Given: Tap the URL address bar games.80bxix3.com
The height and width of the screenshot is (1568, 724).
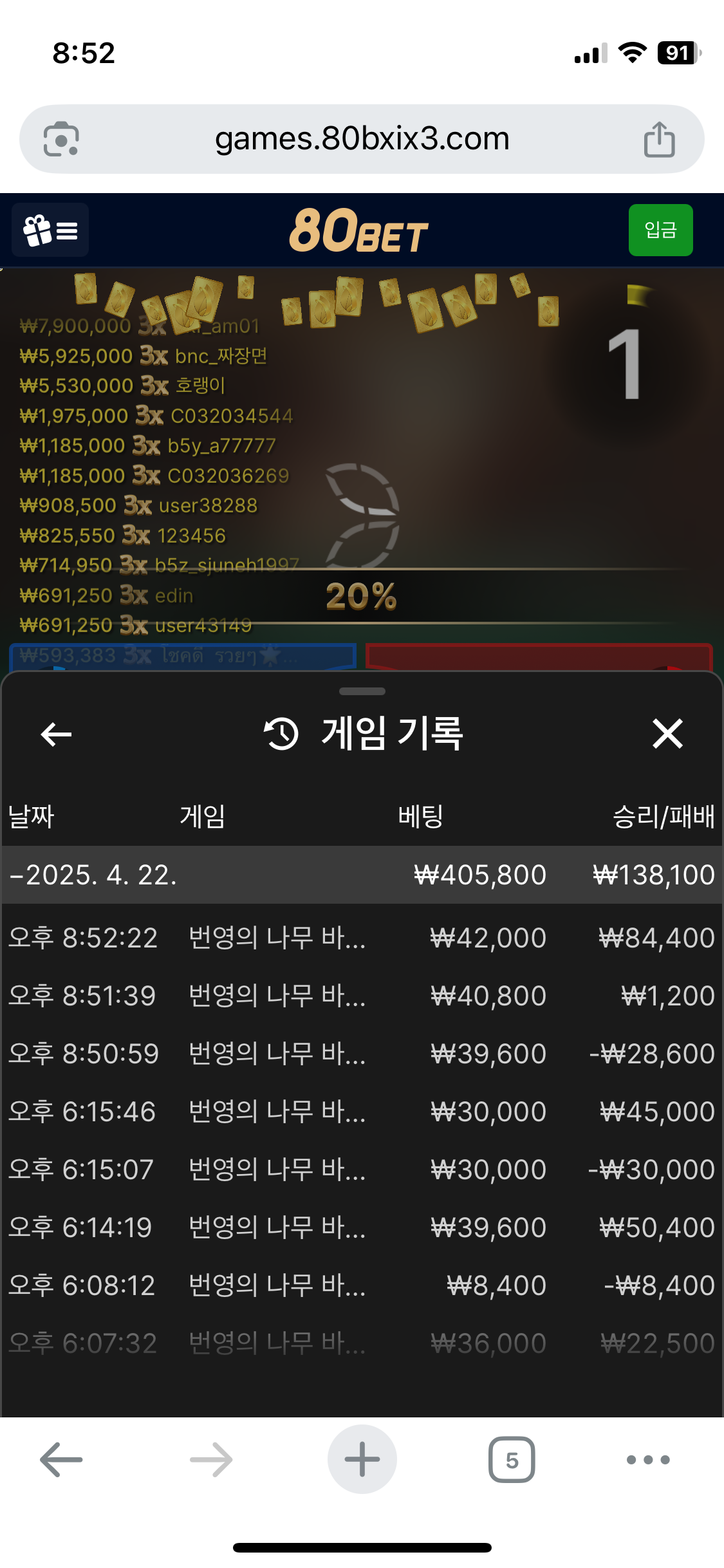Looking at the screenshot, I should pyautogui.click(x=362, y=139).
